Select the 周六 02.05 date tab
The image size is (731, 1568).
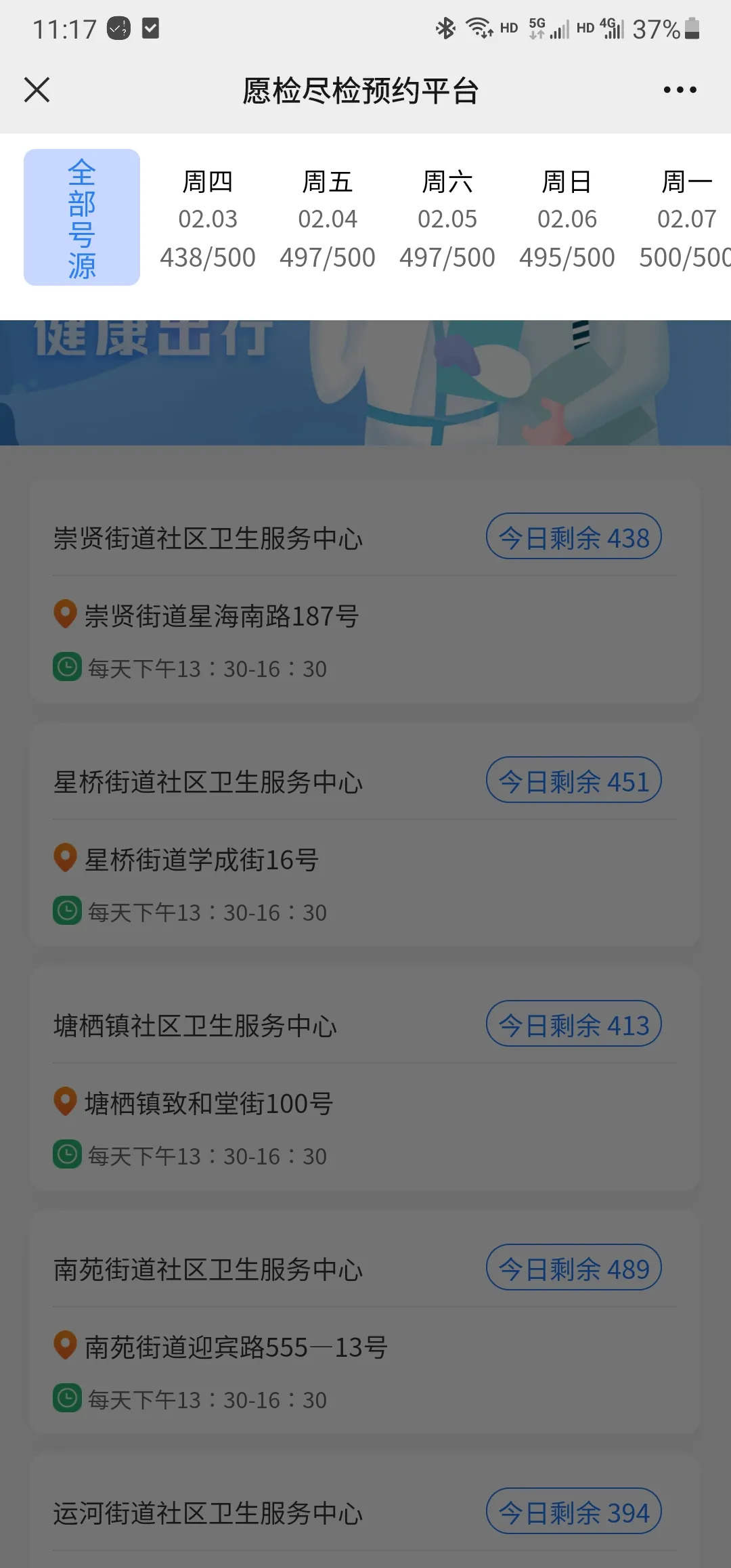click(x=448, y=218)
